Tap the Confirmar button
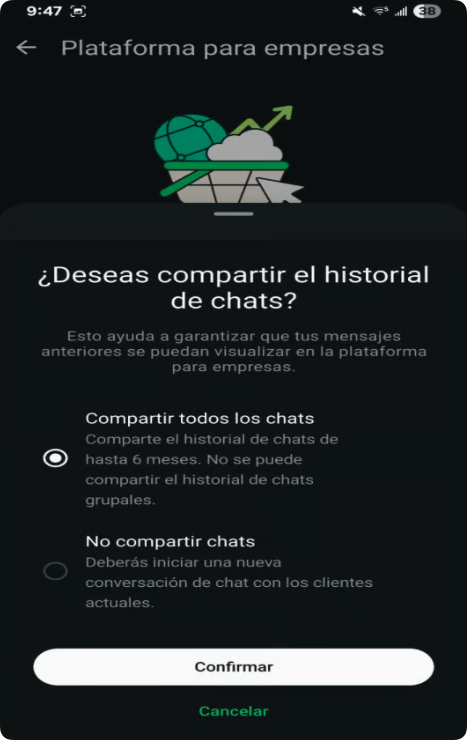Screen dimensions: 467x740 [x=234, y=666]
